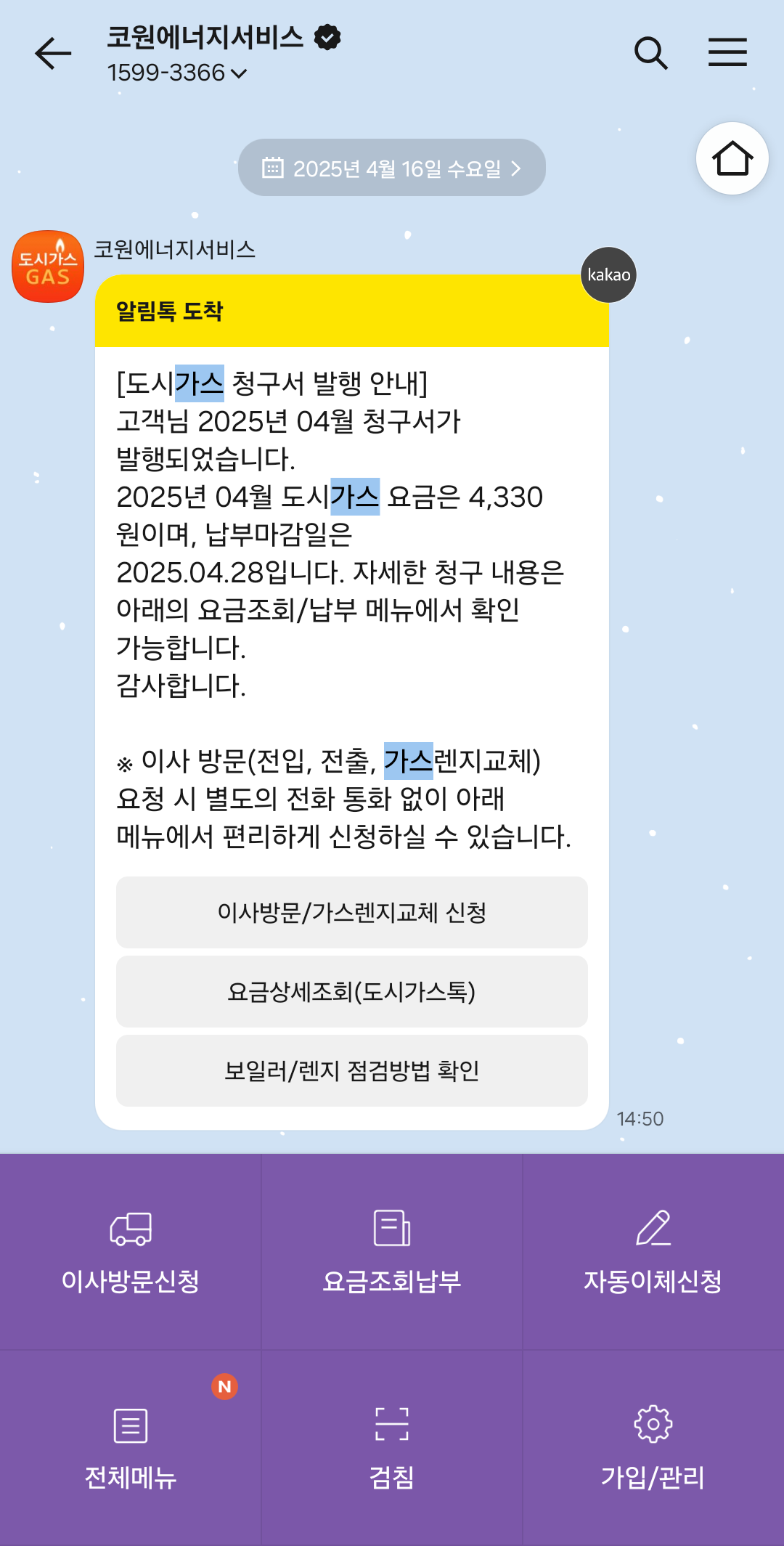Image resolution: width=784 pixels, height=1546 pixels.
Task: Select 자동이체신청 in the bottom menu
Action: 653,1253
